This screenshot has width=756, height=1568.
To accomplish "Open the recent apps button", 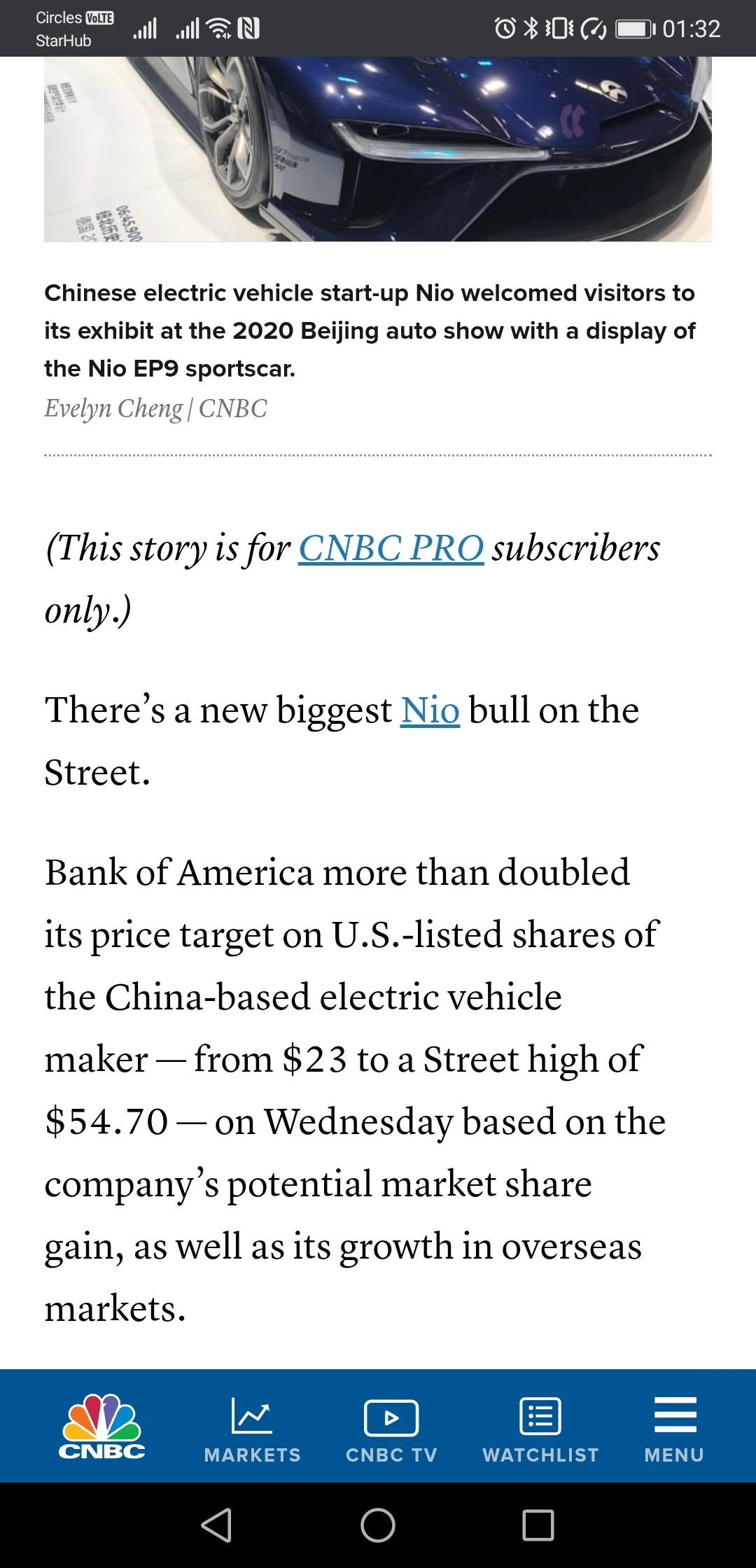I will [538, 1525].
